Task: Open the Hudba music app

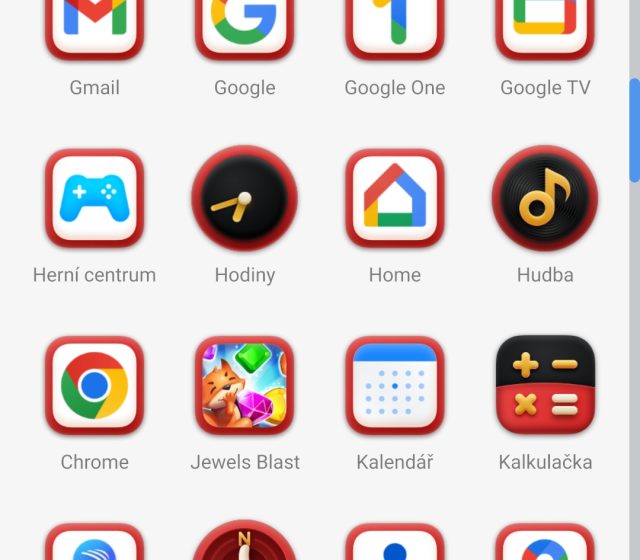Action: [x=545, y=198]
